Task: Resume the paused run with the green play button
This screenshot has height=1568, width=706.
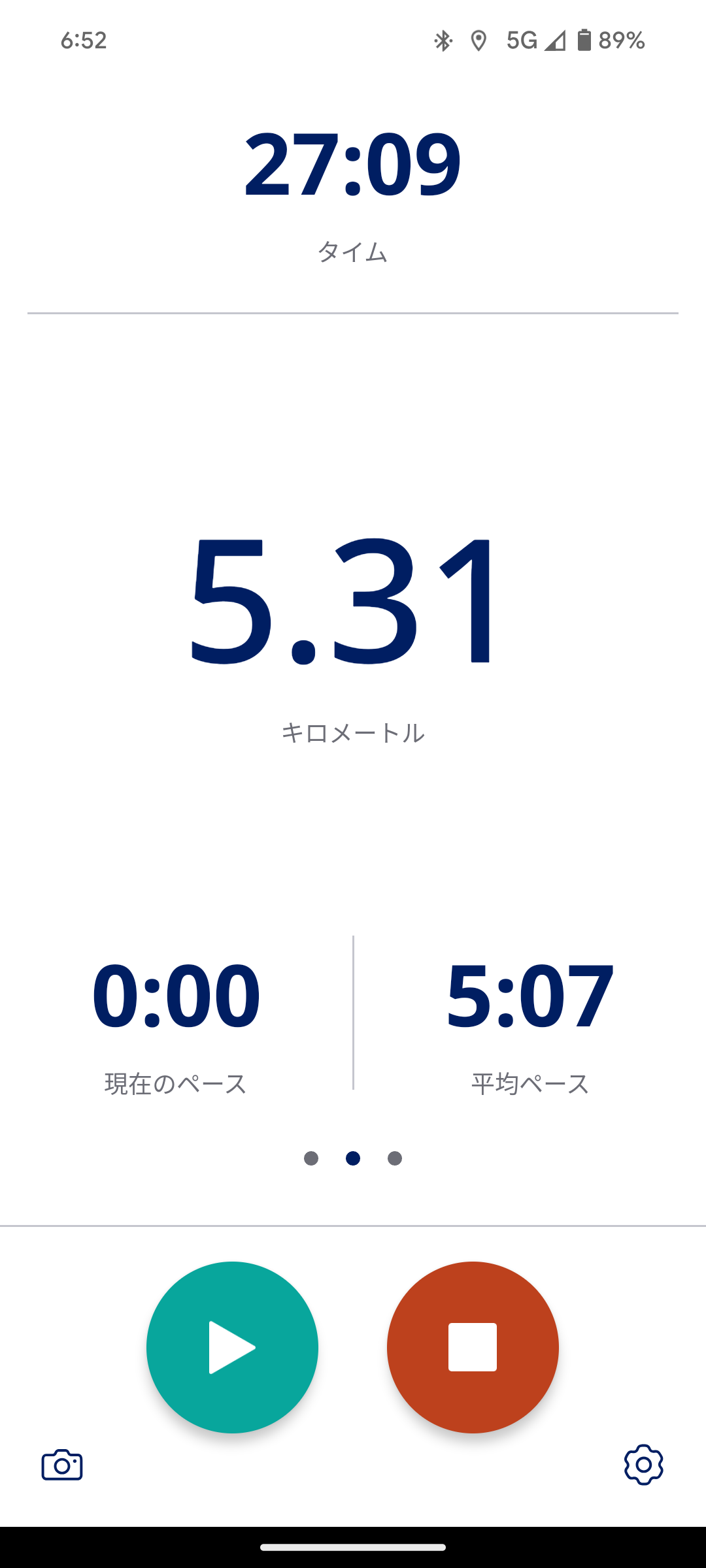Action: click(x=232, y=1347)
